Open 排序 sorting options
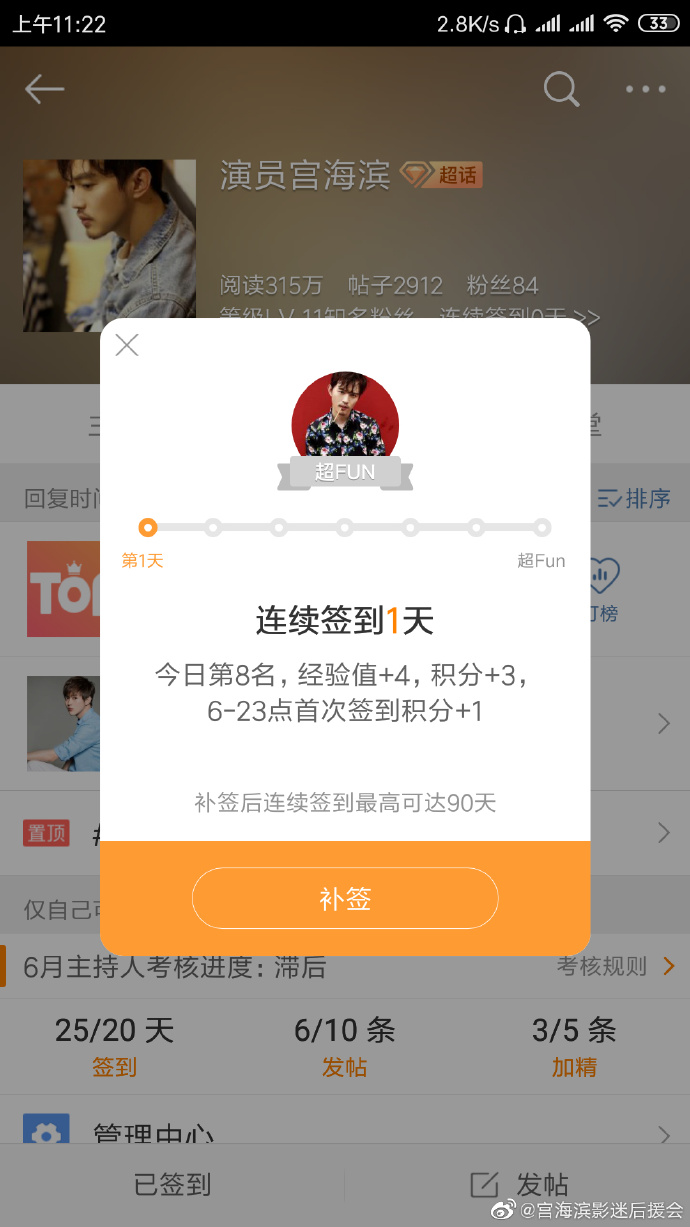The height and width of the screenshot is (1227, 690). pos(634,498)
